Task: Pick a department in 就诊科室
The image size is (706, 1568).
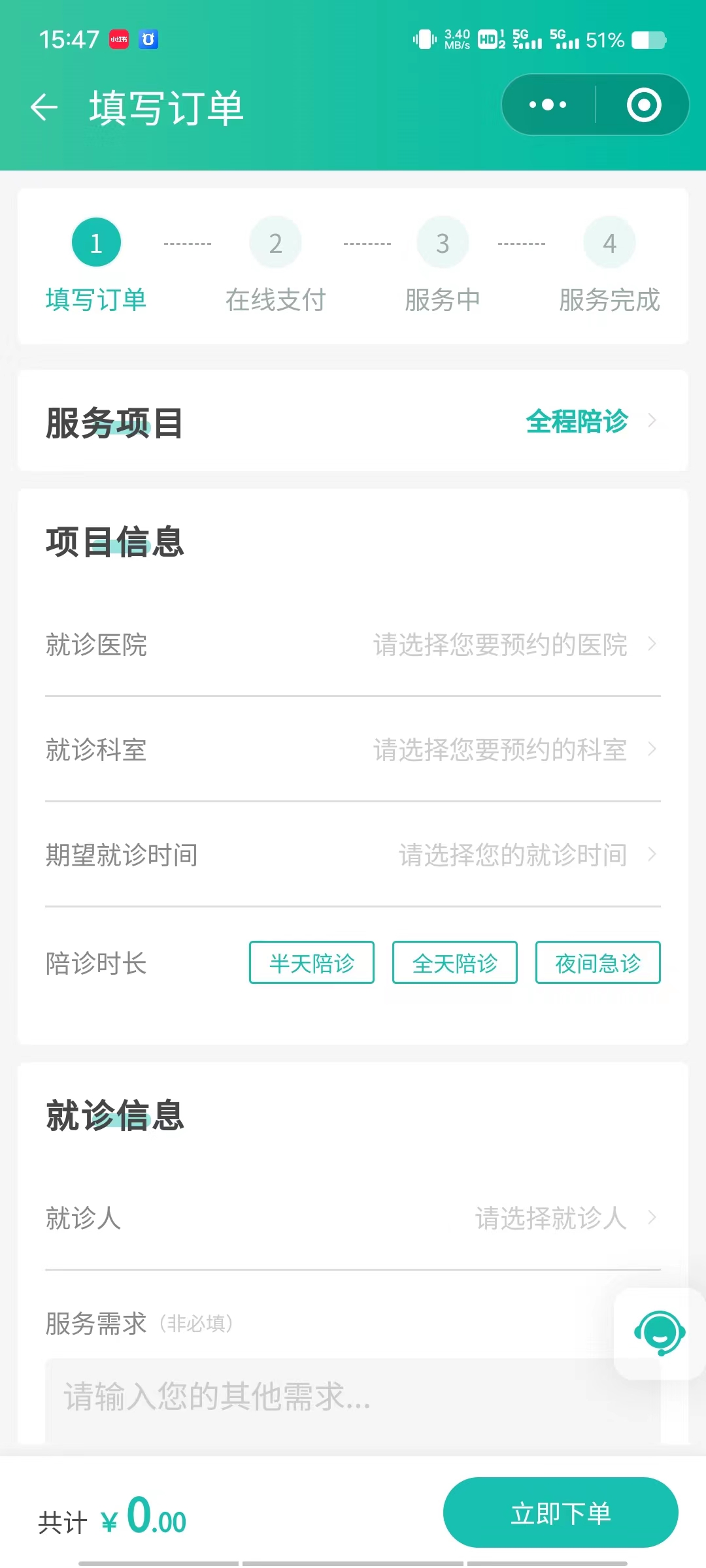Action: [x=353, y=749]
